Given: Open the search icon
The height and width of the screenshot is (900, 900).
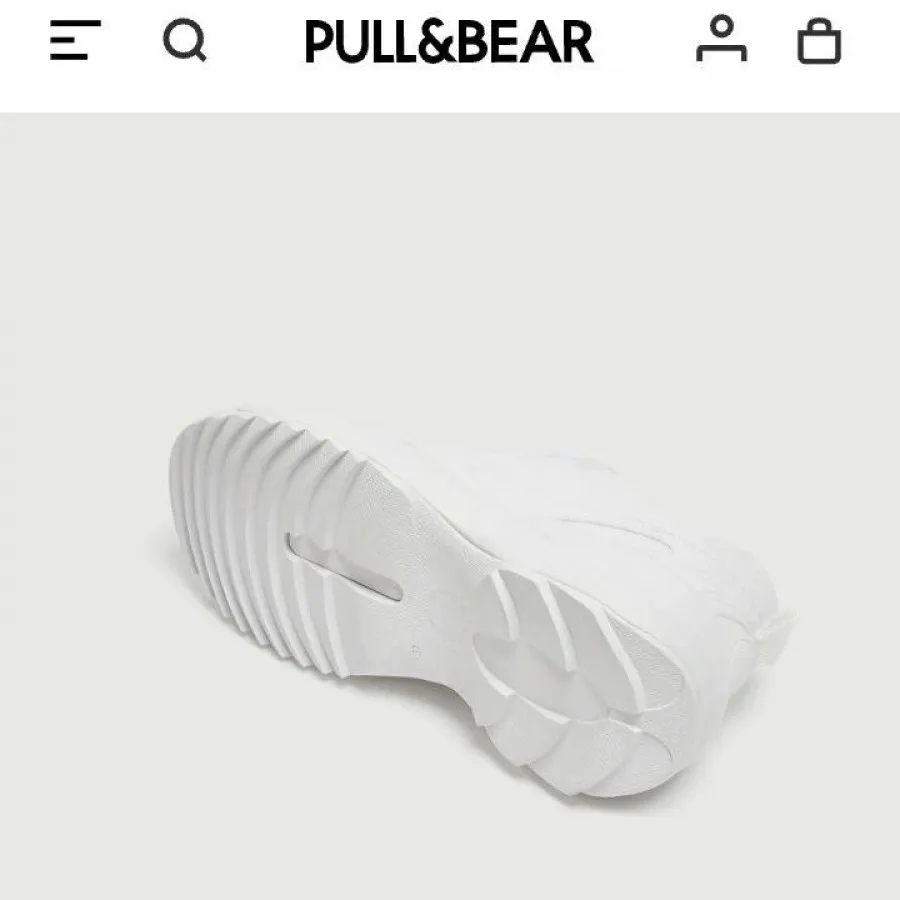Looking at the screenshot, I should click(184, 41).
